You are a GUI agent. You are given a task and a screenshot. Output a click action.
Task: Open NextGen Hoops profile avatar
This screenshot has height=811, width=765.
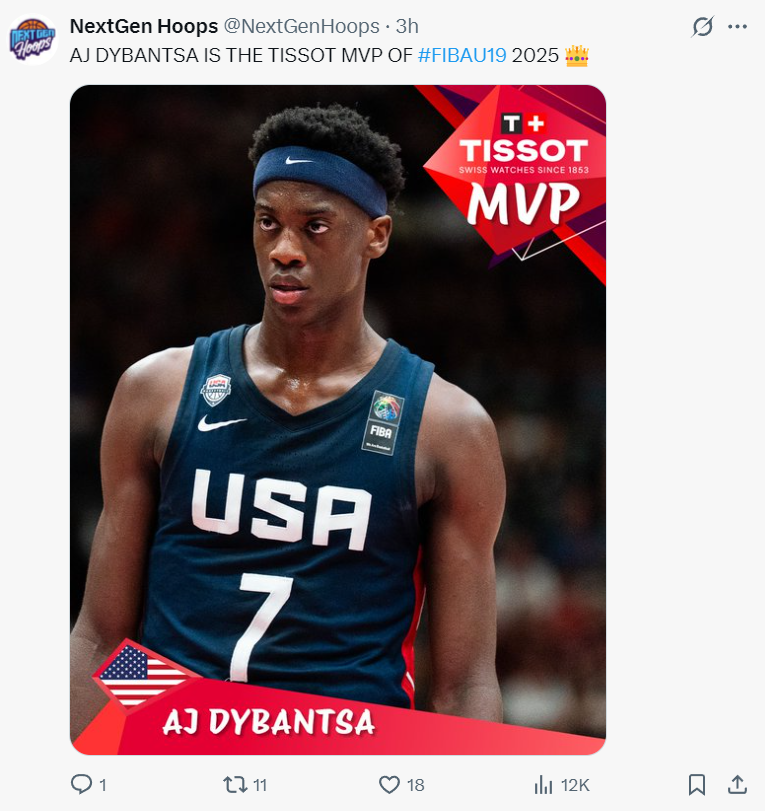coord(33,38)
